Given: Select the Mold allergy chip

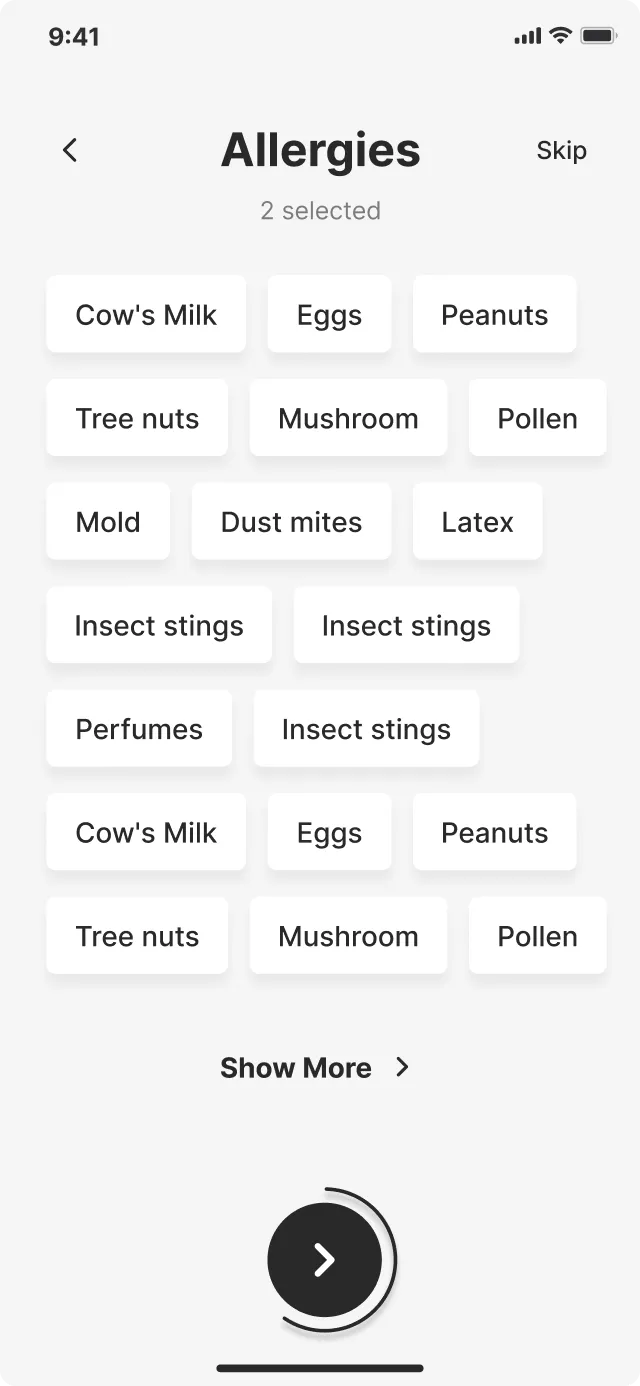Looking at the screenshot, I should tap(108, 521).
